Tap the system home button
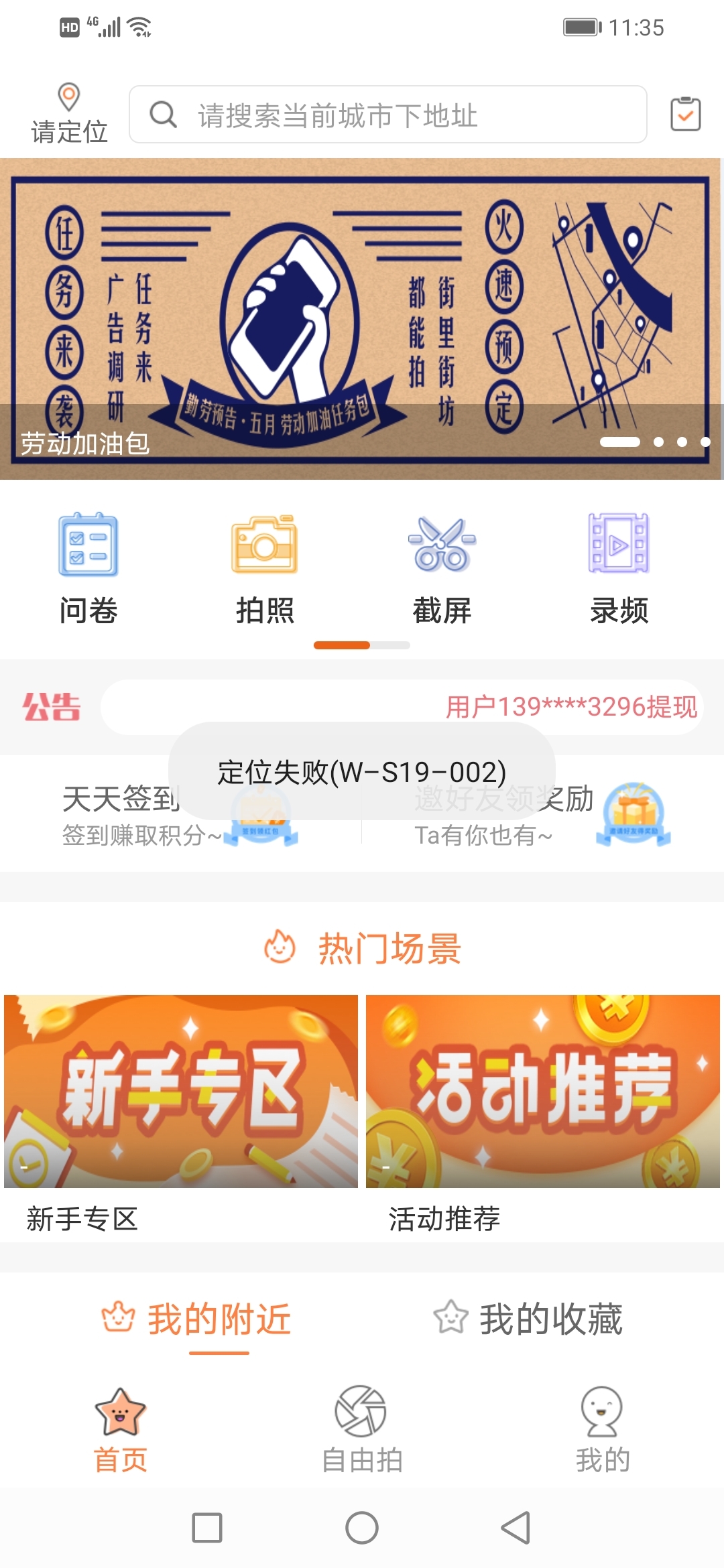724x1568 pixels. tap(362, 1528)
